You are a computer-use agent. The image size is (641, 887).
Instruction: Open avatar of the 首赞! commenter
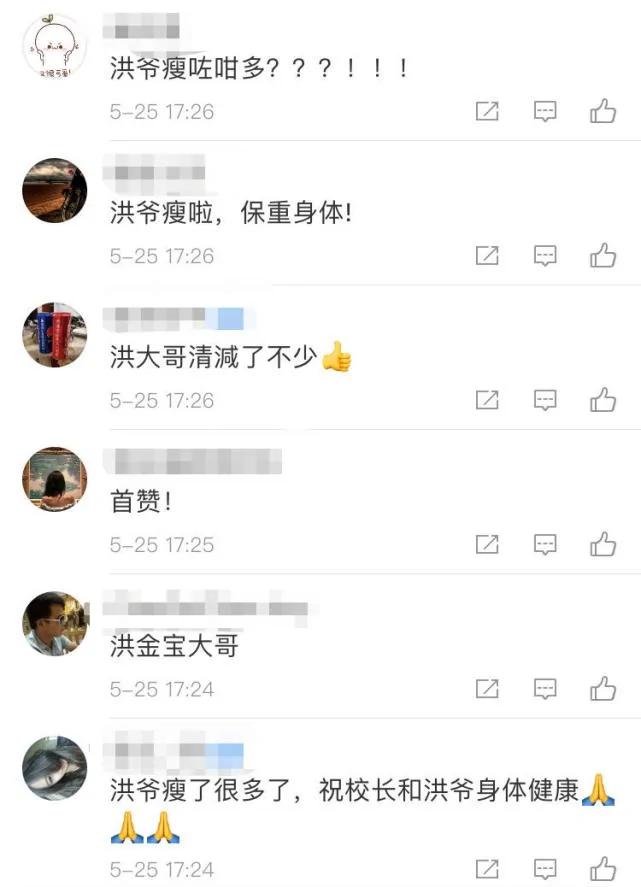pyautogui.click(x=55, y=479)
